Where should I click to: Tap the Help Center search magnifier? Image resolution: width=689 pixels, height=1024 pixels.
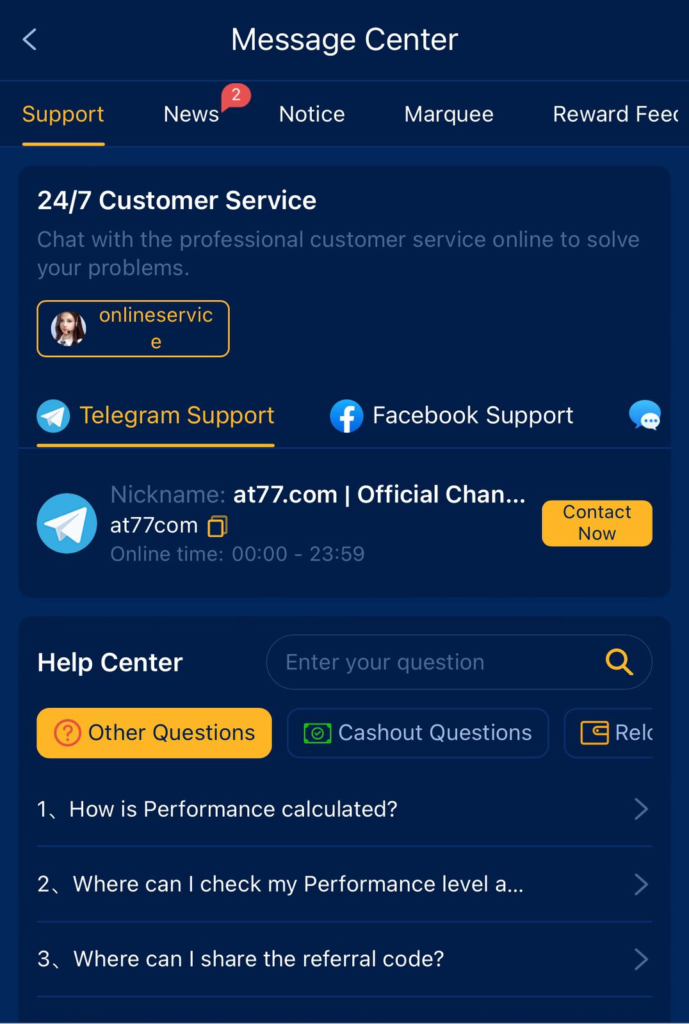point(619,662)
